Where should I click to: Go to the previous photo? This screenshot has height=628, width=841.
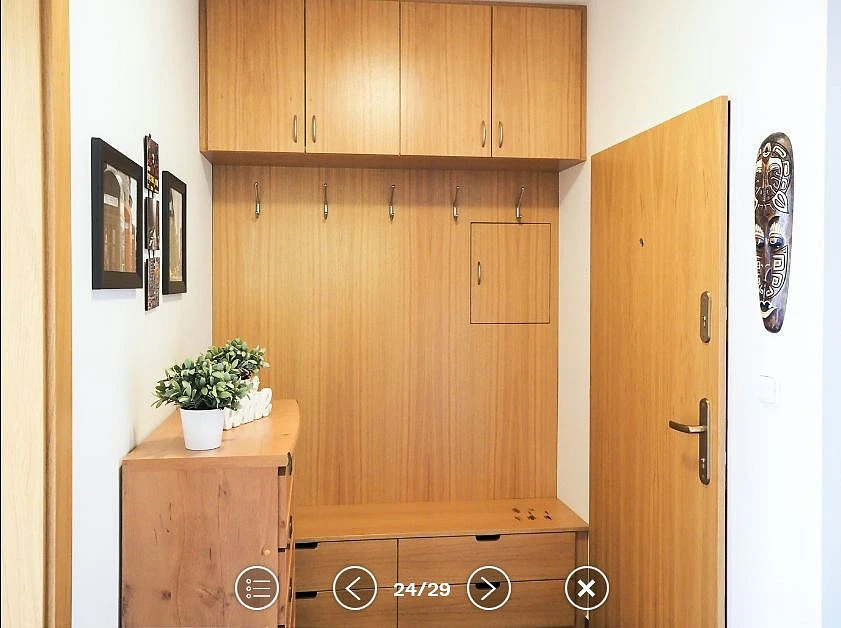click(x=355, y=588)
